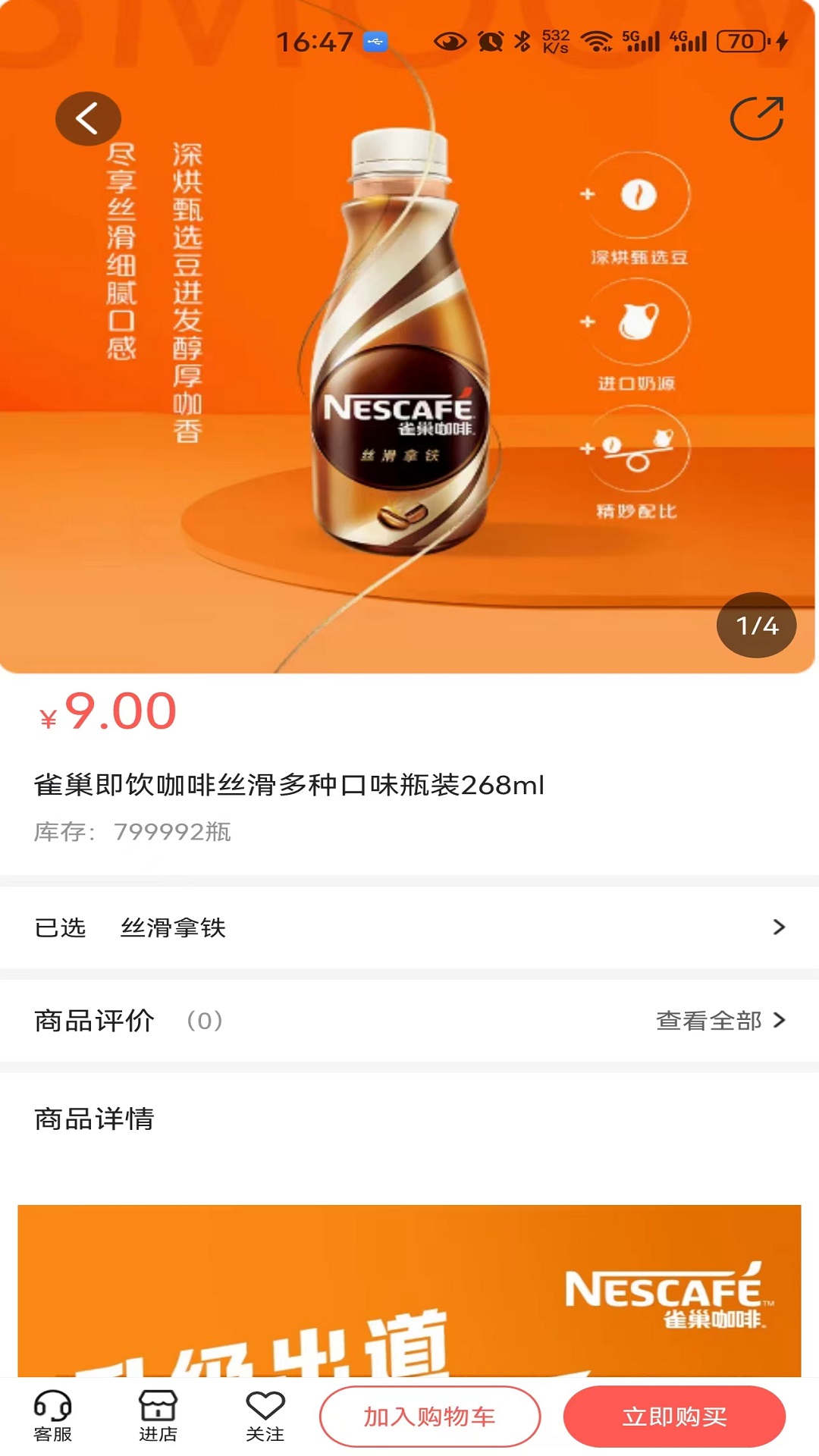Buy now with 立即购买
Screen dimensions: 819x1456
[674, 1416]
